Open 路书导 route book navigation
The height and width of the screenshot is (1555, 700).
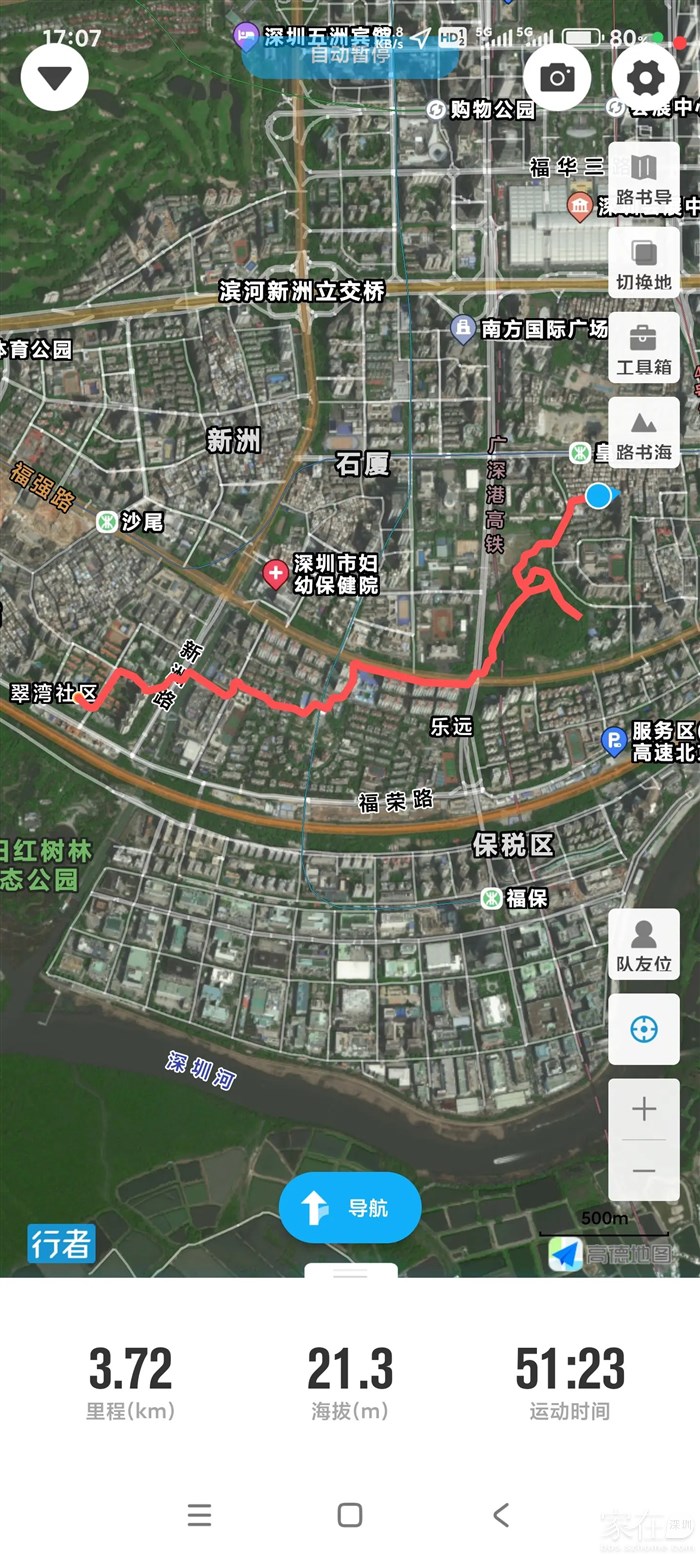click(643, 177)
